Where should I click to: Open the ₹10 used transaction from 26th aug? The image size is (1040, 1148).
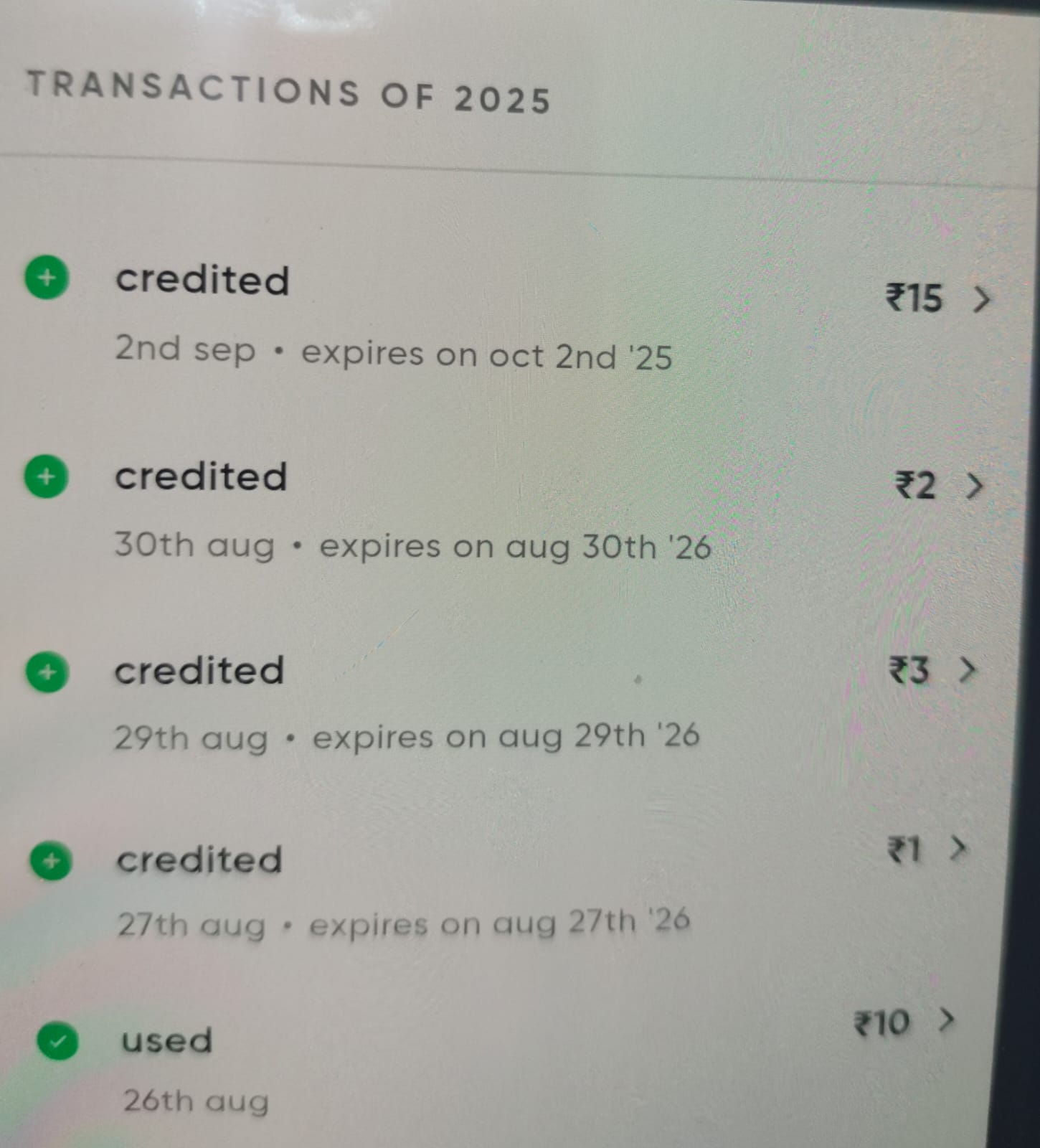947,1020
